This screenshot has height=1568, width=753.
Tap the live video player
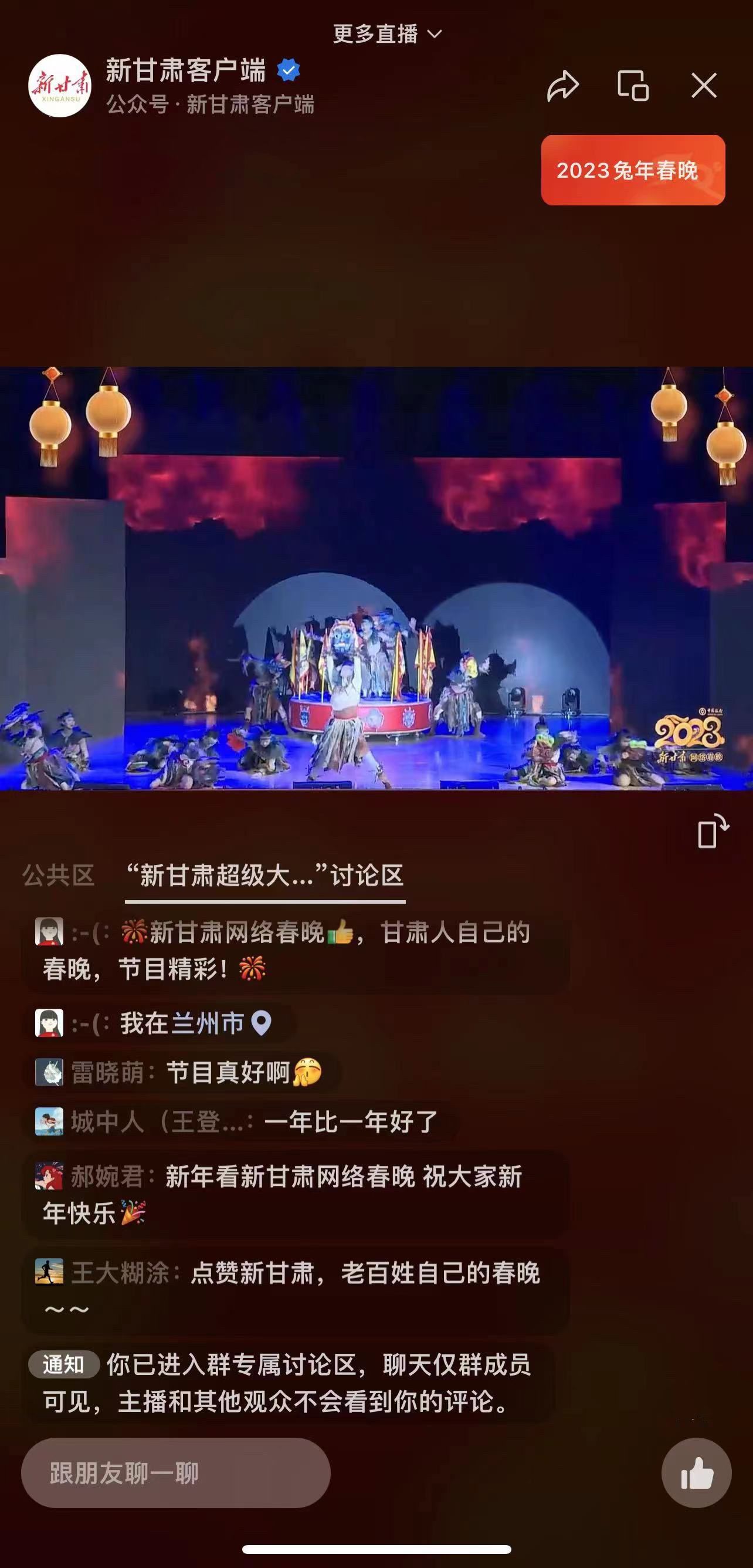376,578
